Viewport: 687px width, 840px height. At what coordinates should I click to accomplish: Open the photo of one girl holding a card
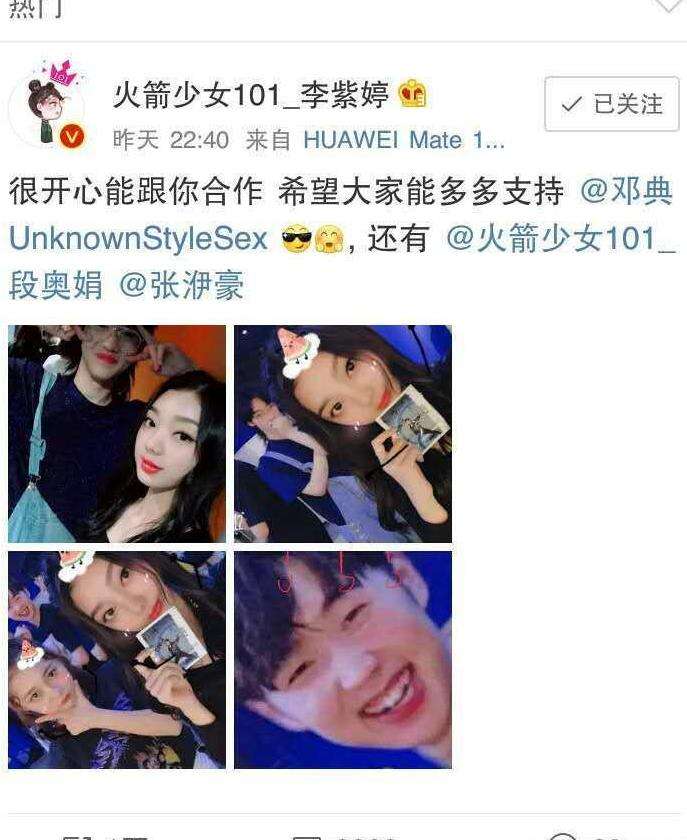coord(343,434)
